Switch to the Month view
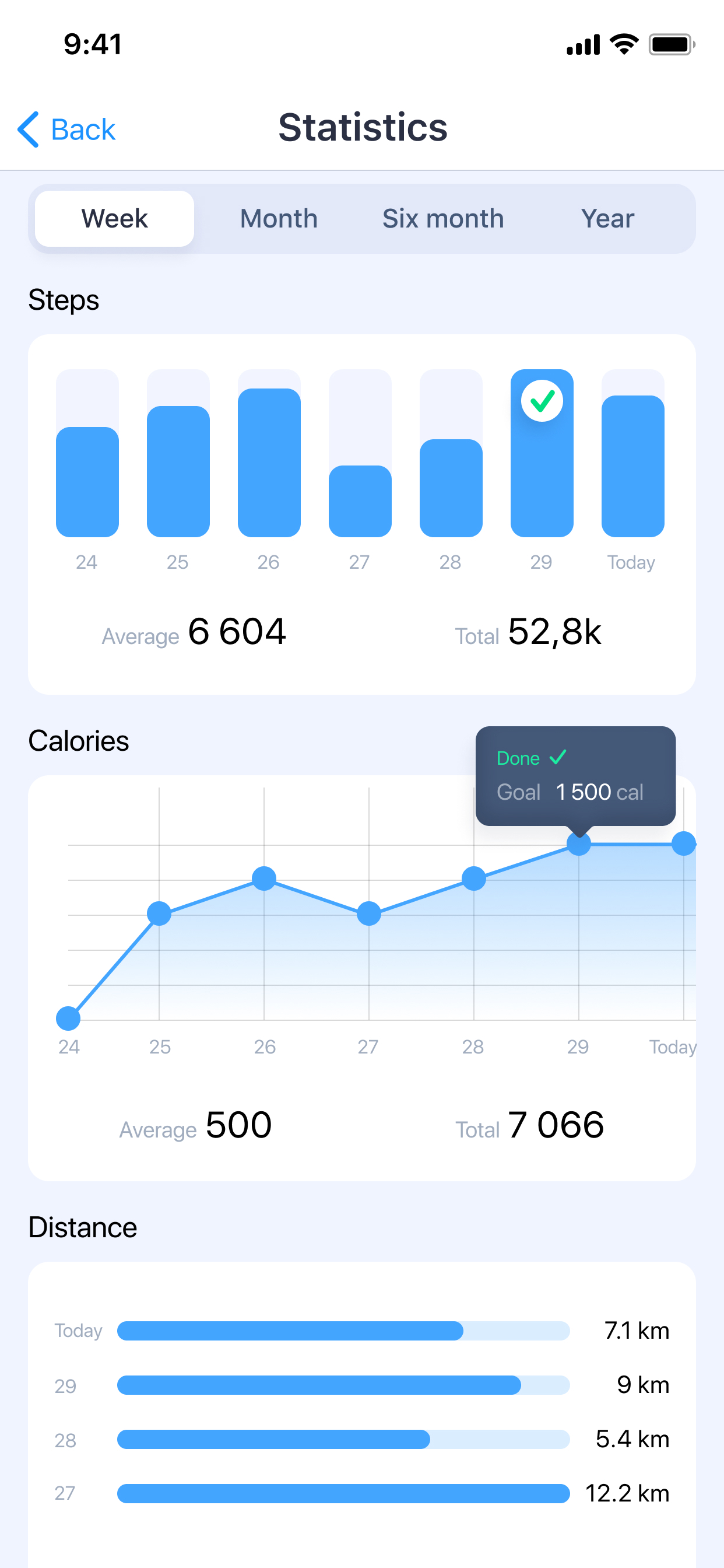This screenshot has height=1568, width=724. [279, 219]
